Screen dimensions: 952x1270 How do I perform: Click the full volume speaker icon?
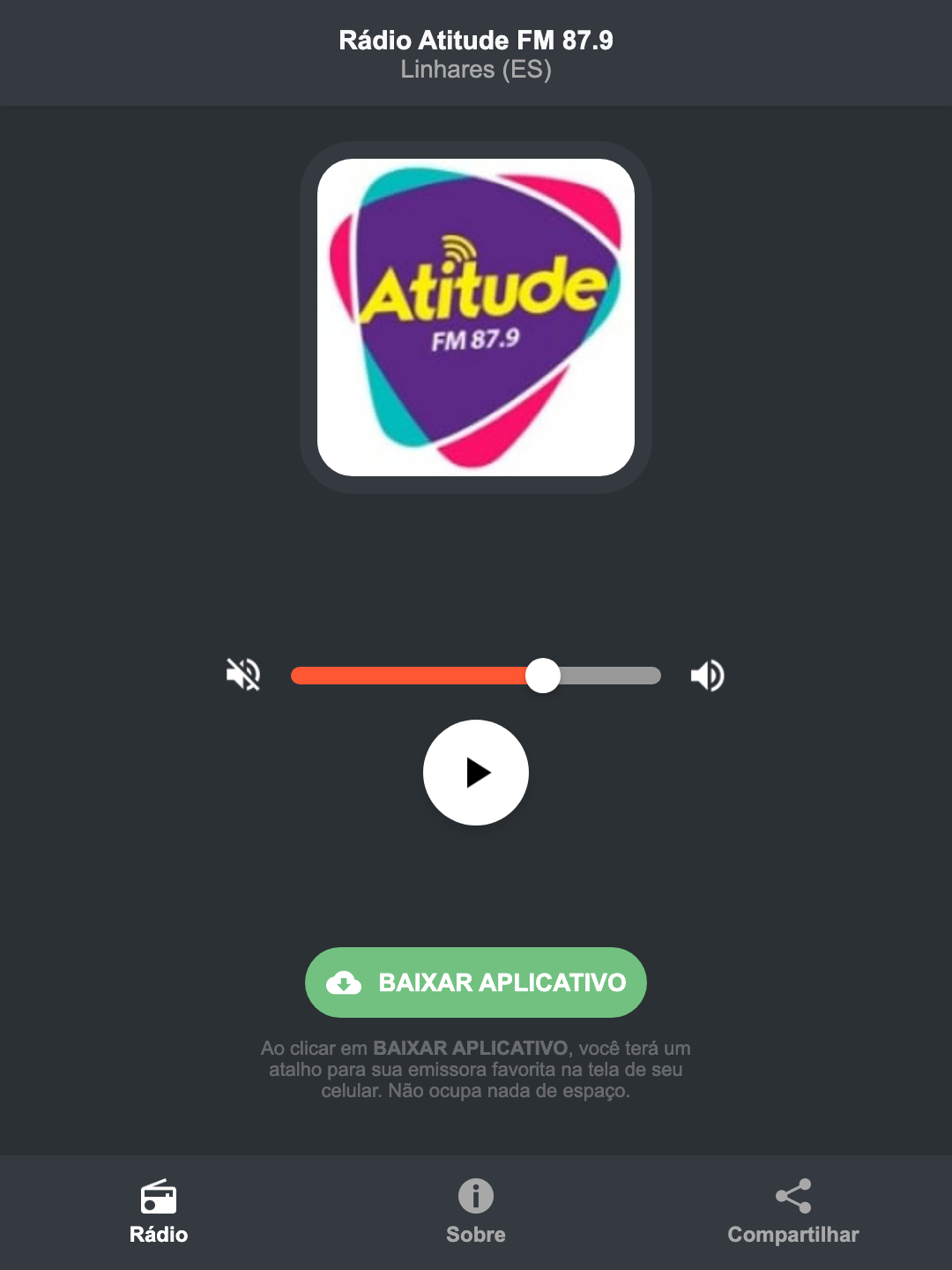click(707, 675)
